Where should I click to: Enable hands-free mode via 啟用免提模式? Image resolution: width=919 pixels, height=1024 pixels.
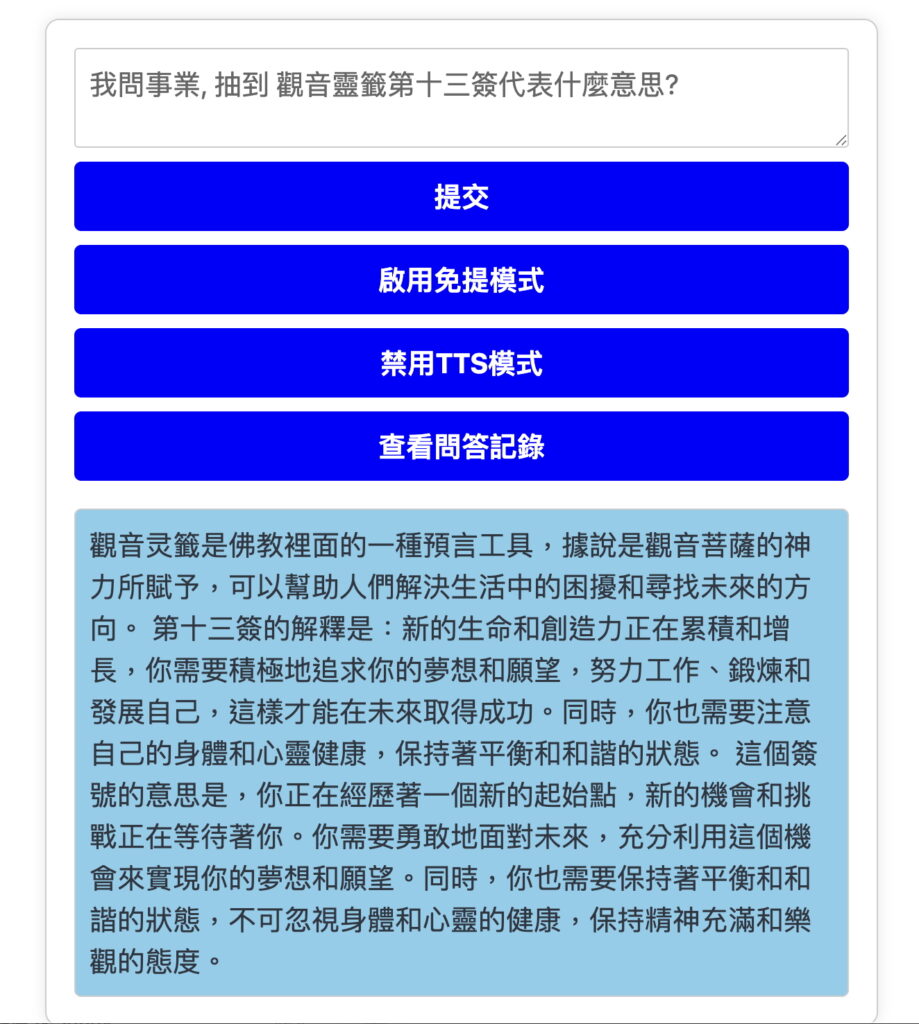[x=460, y=280]
